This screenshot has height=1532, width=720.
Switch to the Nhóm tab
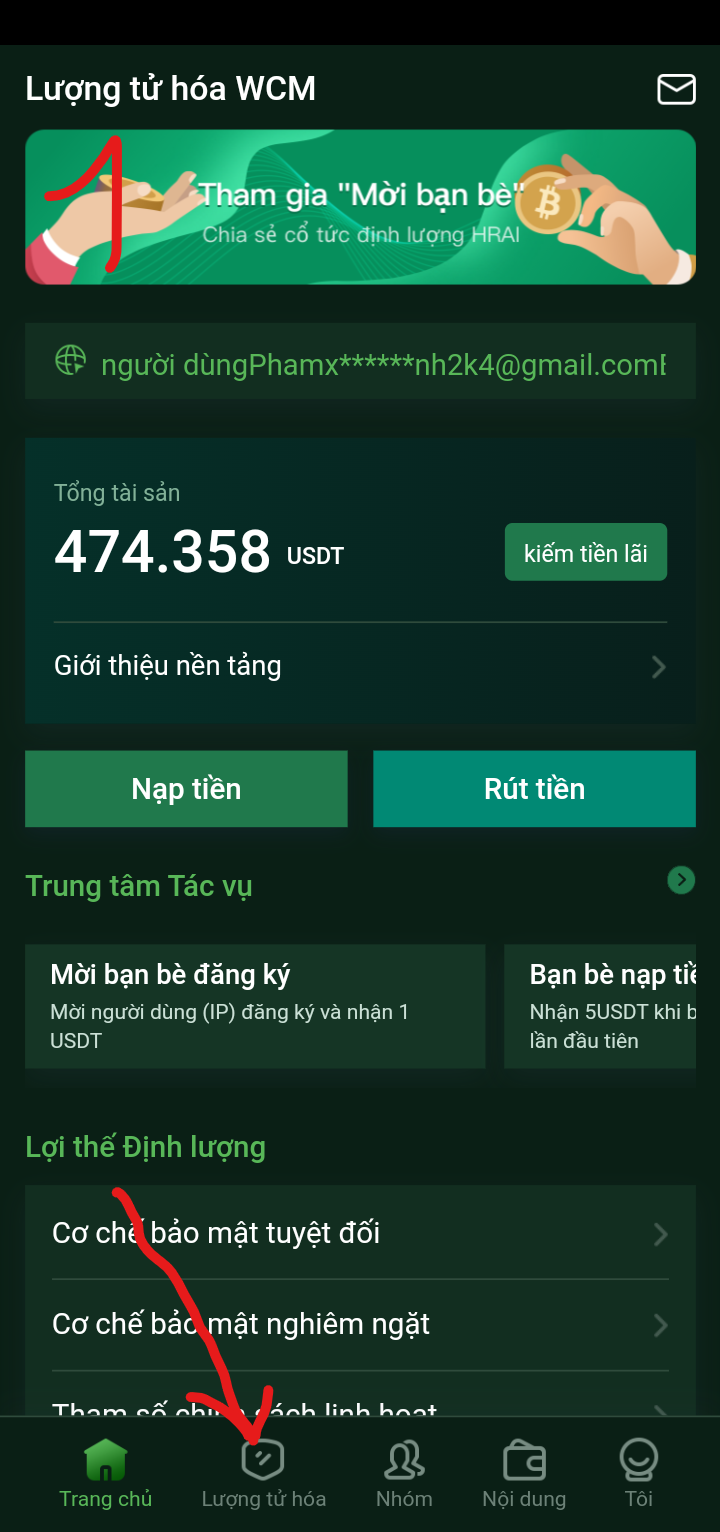click(404, 1474)
